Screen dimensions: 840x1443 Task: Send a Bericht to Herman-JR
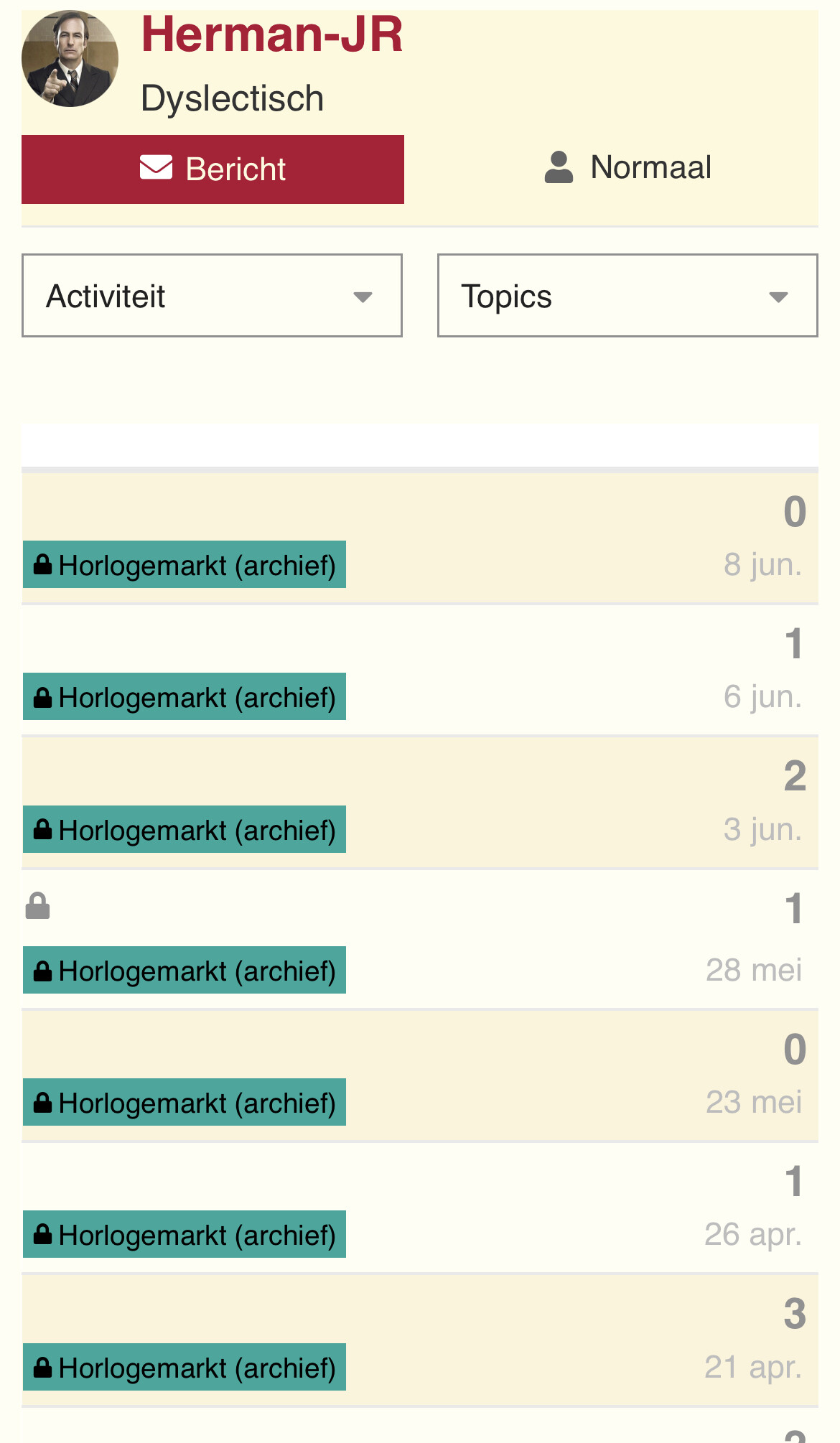pyautogui.click(x=213, y=169)
